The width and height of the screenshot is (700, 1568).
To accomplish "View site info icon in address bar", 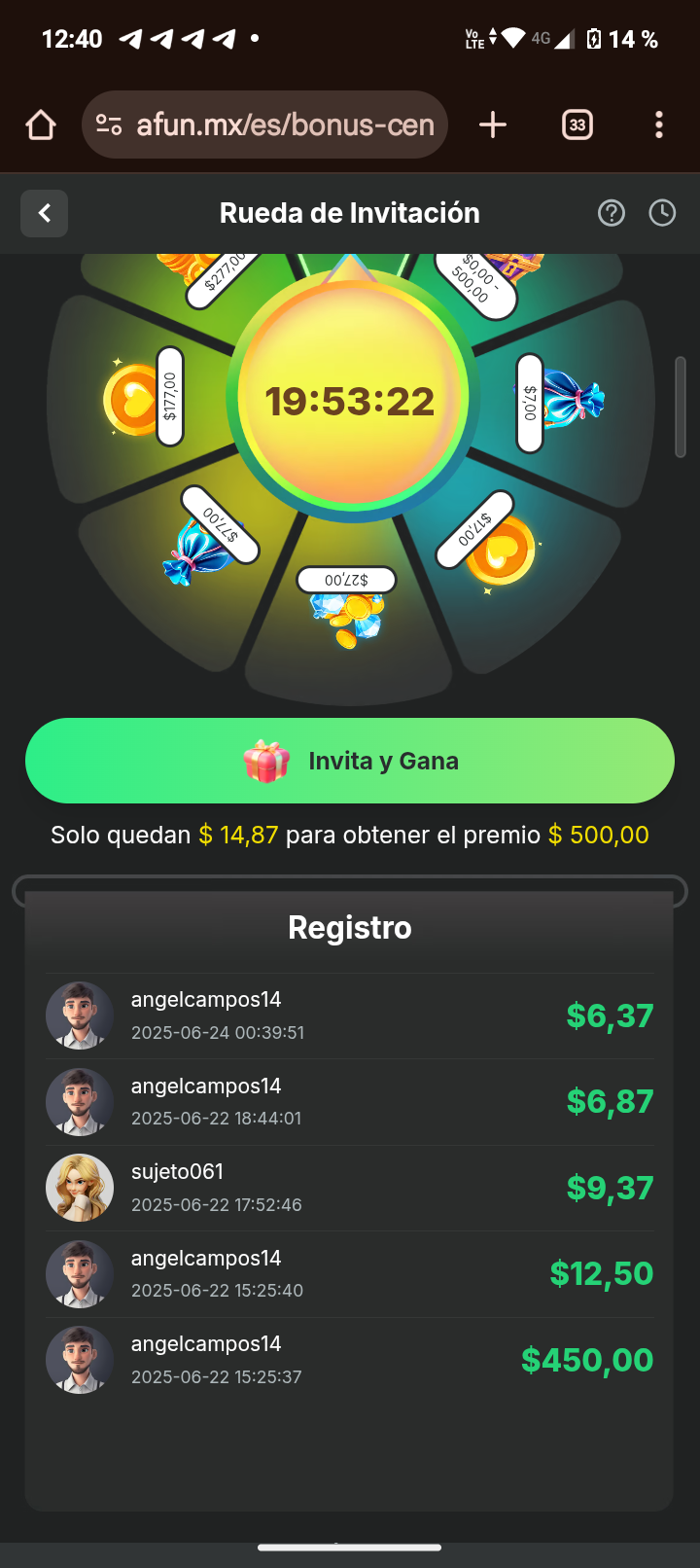I will pyautogui.click(x=109, y=125).
